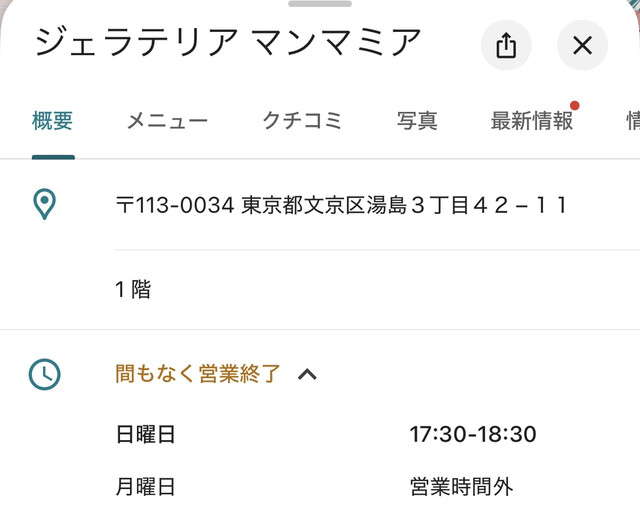The width and height of the screenshot is (640, 524).
Task: Tap the address 〒113-0034 東京都文京区湯島 row
Action: (340, 206)
